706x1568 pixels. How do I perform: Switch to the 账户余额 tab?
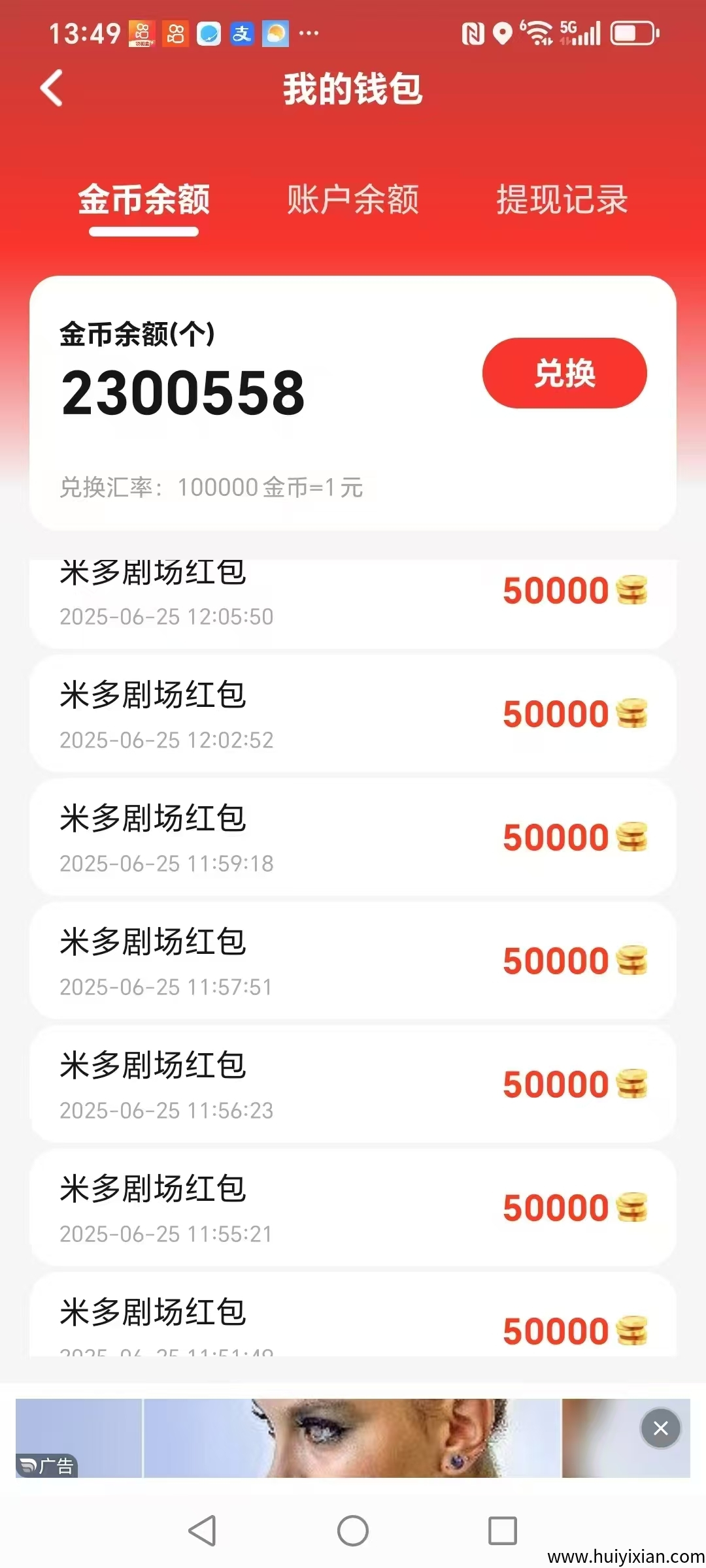[352, 201]
